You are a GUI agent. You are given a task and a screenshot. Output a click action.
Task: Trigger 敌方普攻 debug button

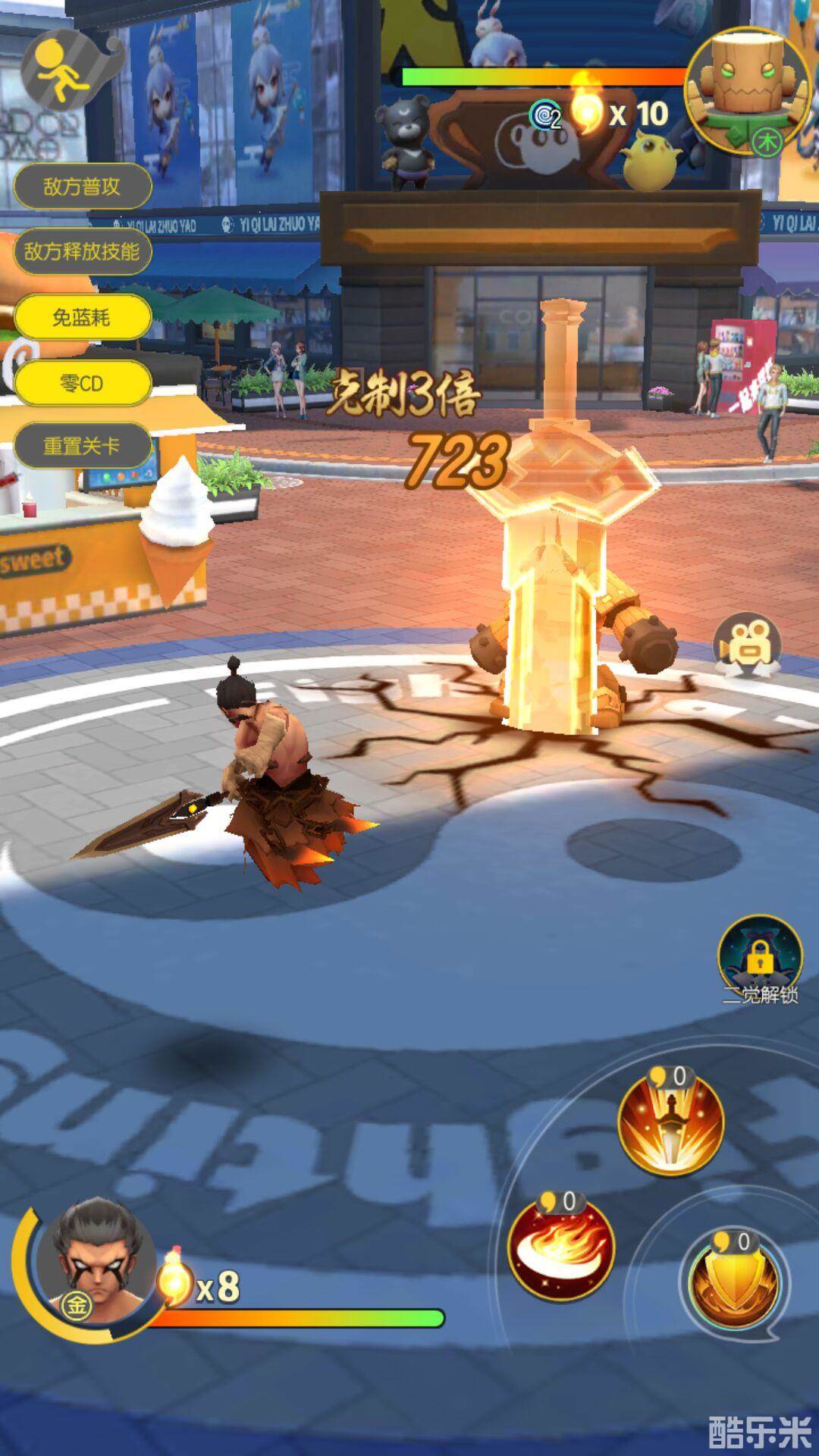coord(82,187)
